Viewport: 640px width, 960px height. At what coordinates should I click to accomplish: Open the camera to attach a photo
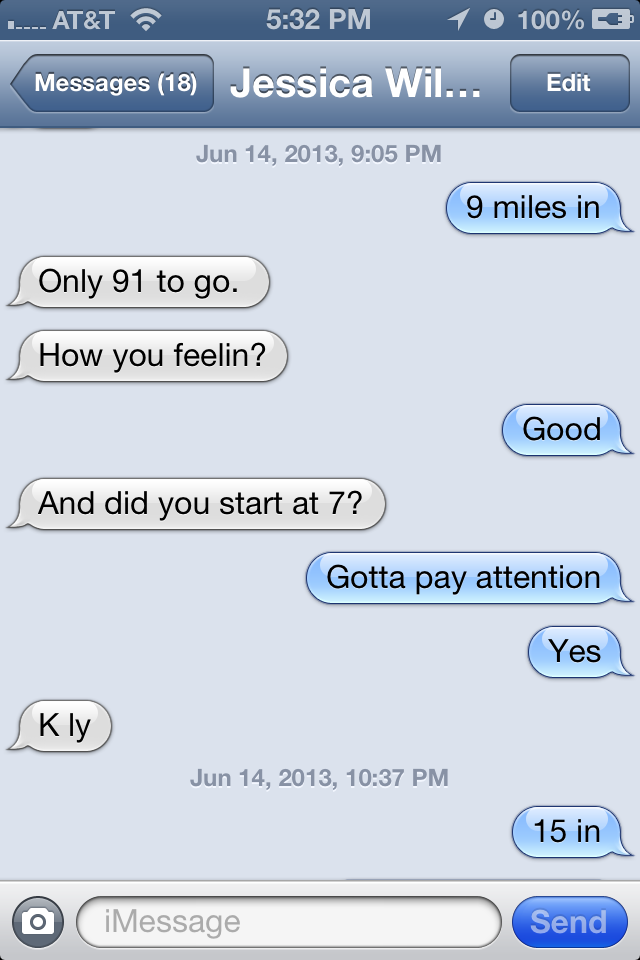(x=38, y=921)
